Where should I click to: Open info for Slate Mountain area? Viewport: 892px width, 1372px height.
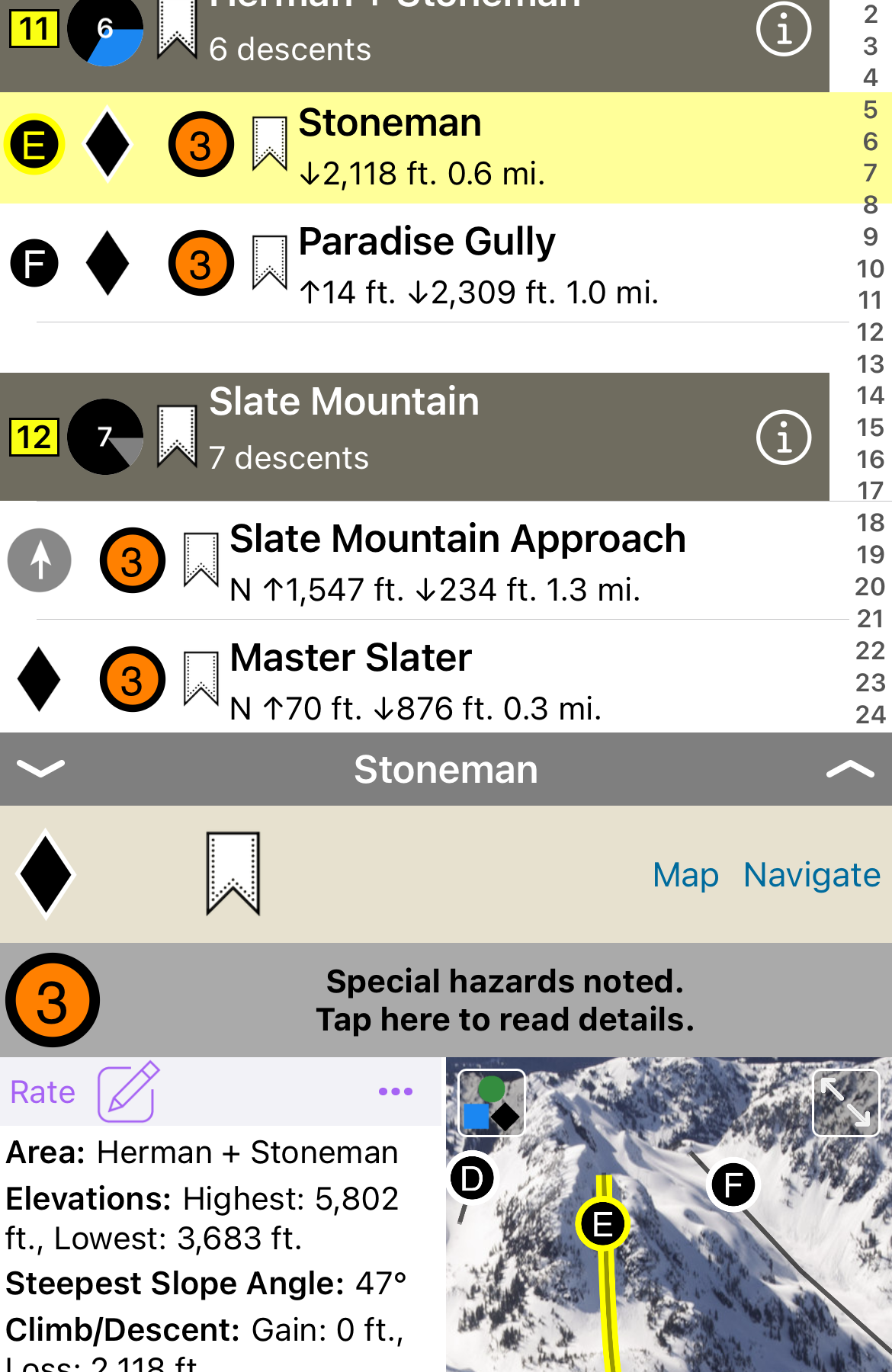783,438
